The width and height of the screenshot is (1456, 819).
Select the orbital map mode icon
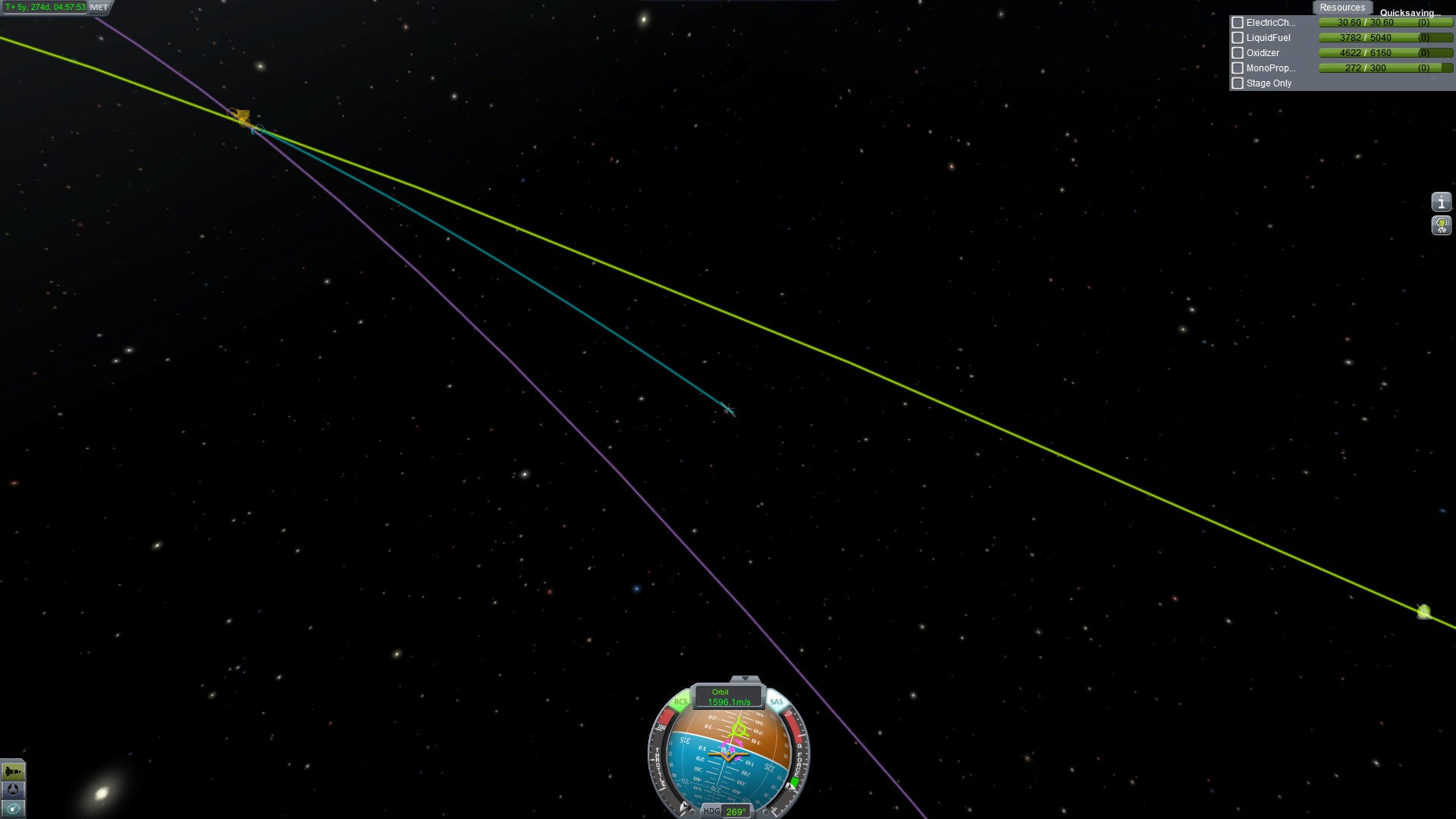pyautogui.click(x=13, y=809)
